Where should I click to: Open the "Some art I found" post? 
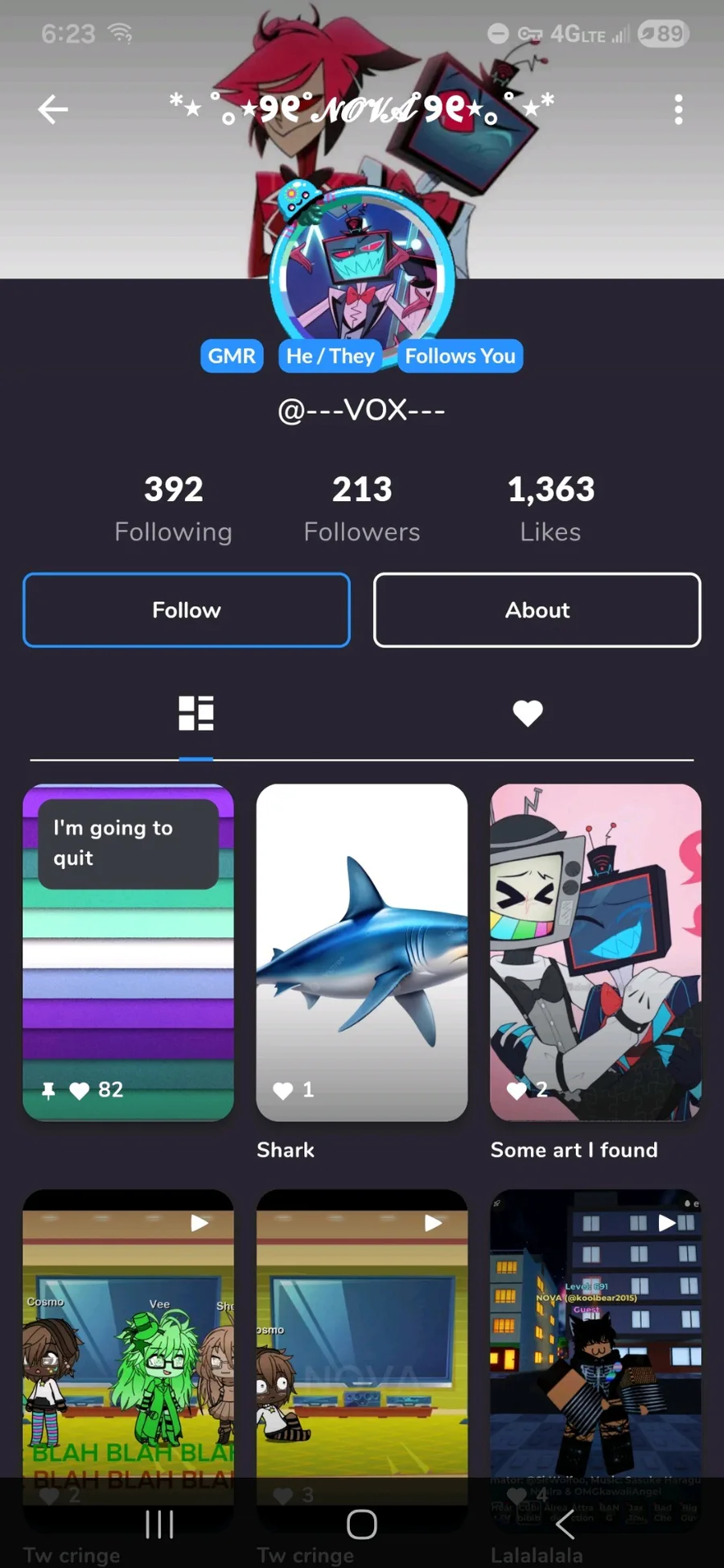tap(595, 952)
